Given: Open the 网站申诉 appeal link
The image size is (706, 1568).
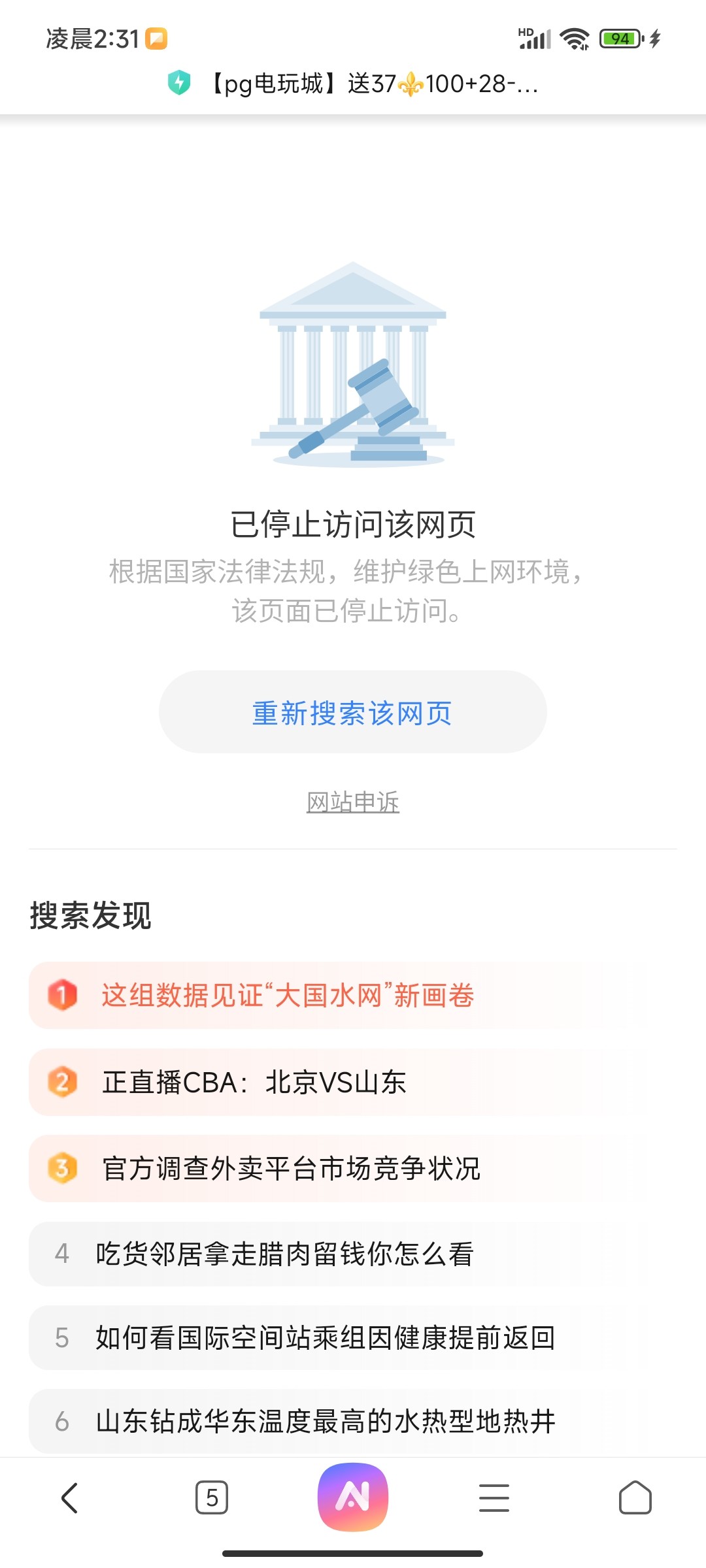Looking at the screenshot, I should click(x=353, y=802).
